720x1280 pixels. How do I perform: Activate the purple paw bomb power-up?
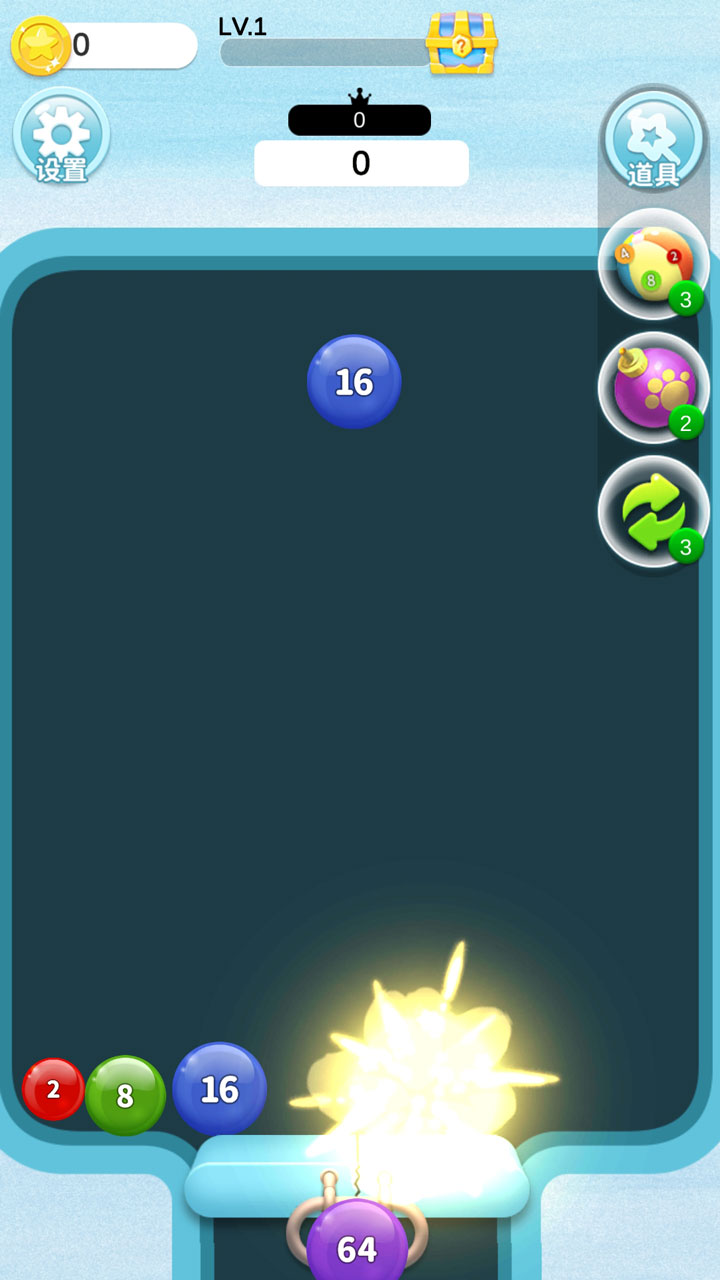click(x=653, y=388)
